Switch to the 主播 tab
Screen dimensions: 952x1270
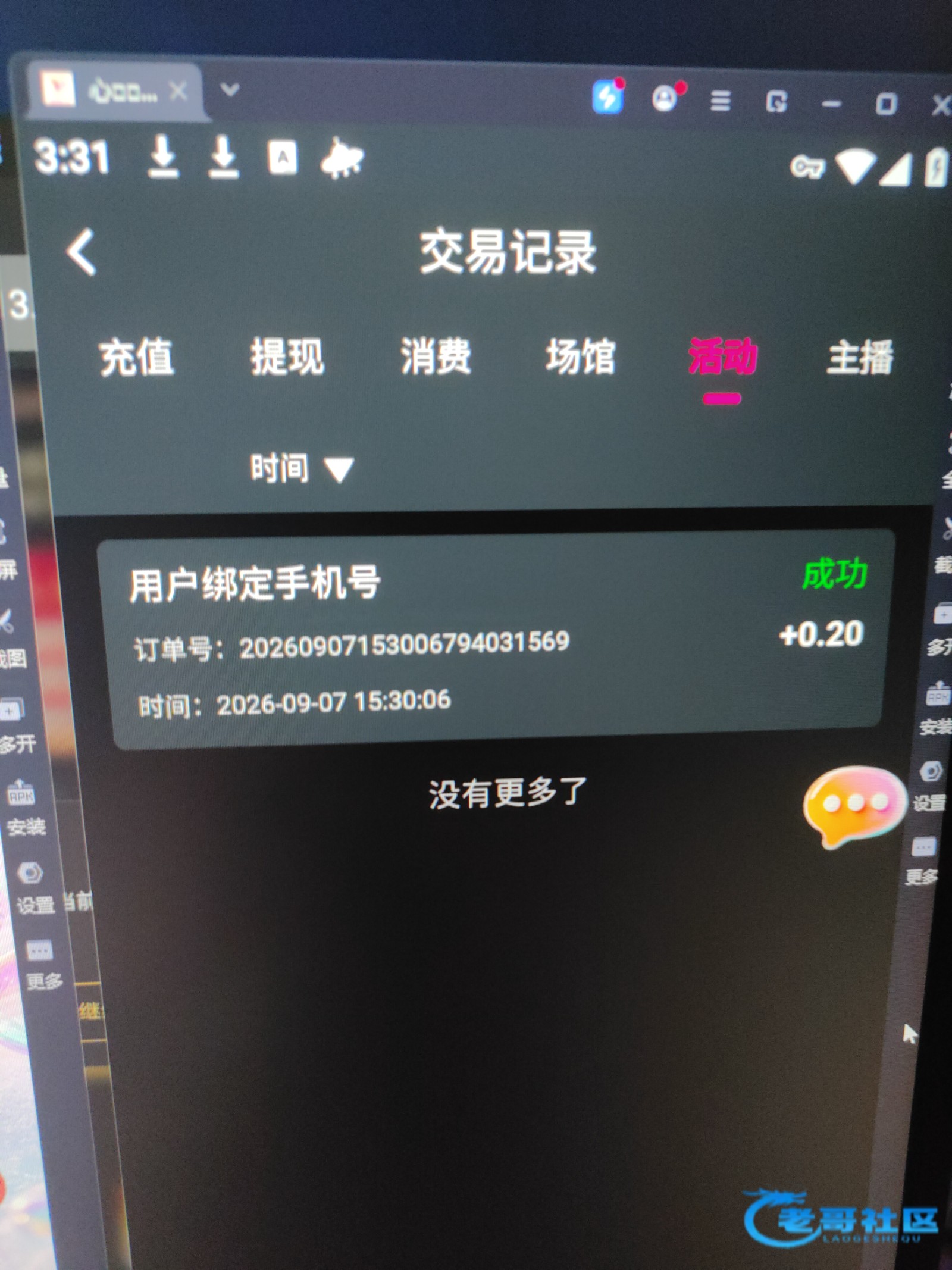pos(860,357)
